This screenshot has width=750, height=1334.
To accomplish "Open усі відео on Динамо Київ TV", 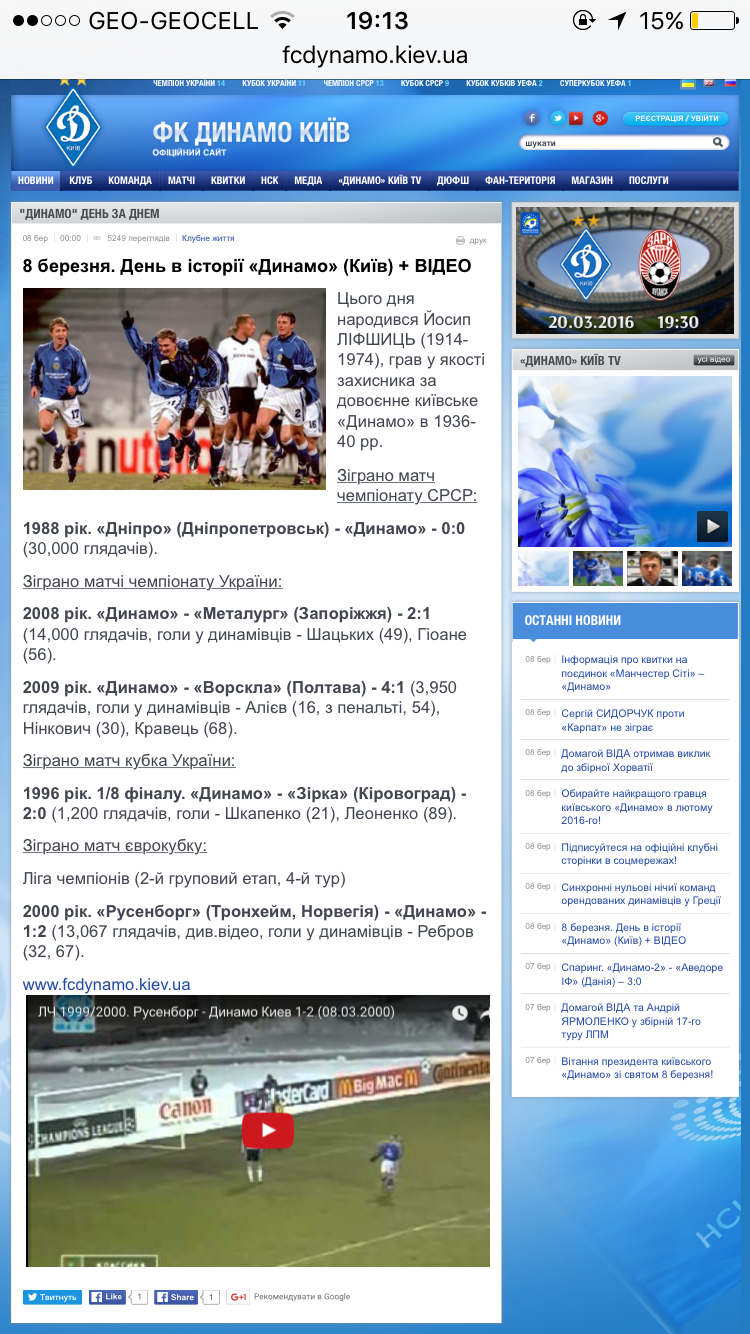I will click(x=714, y=359).
